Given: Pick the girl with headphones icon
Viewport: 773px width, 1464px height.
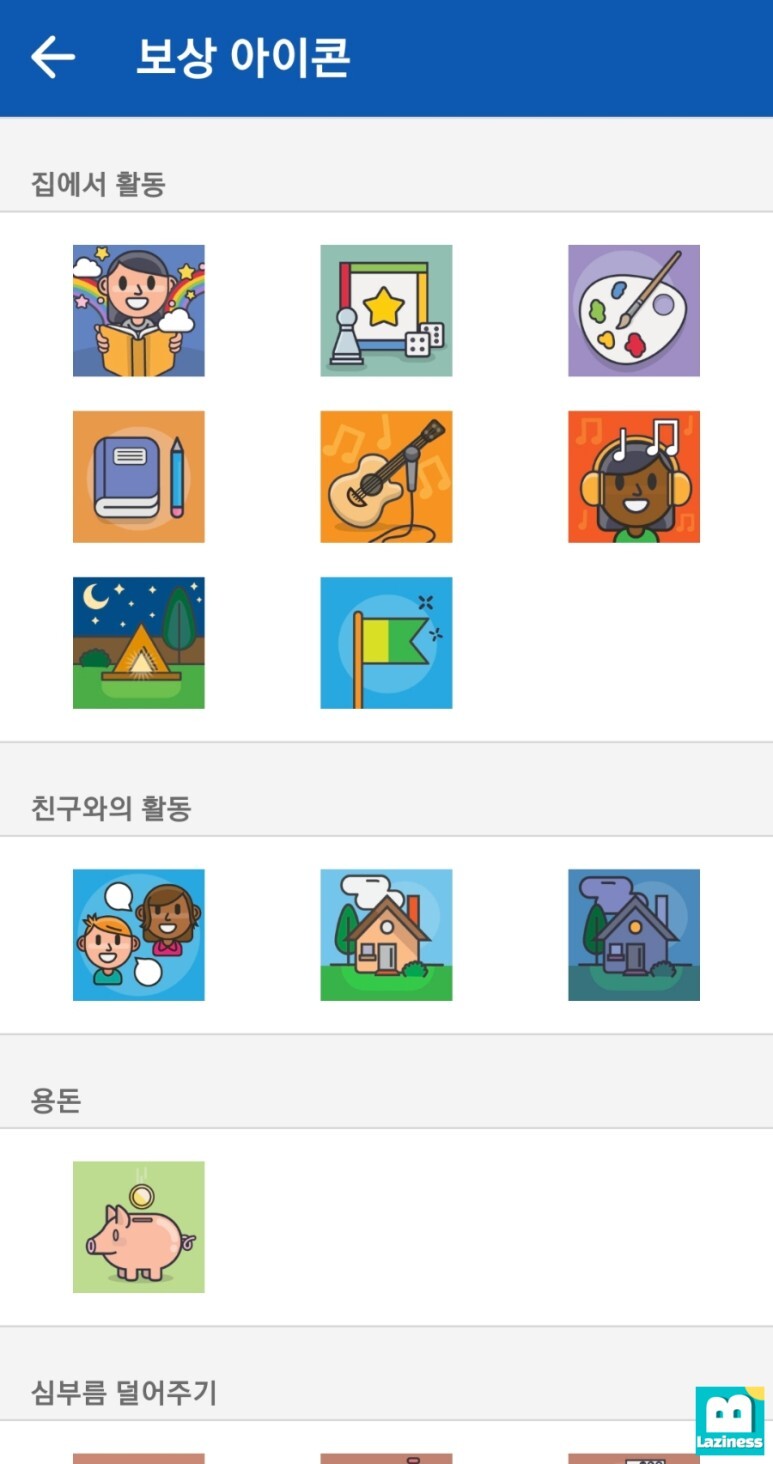Looking at the screenshot, I should 634,477.
